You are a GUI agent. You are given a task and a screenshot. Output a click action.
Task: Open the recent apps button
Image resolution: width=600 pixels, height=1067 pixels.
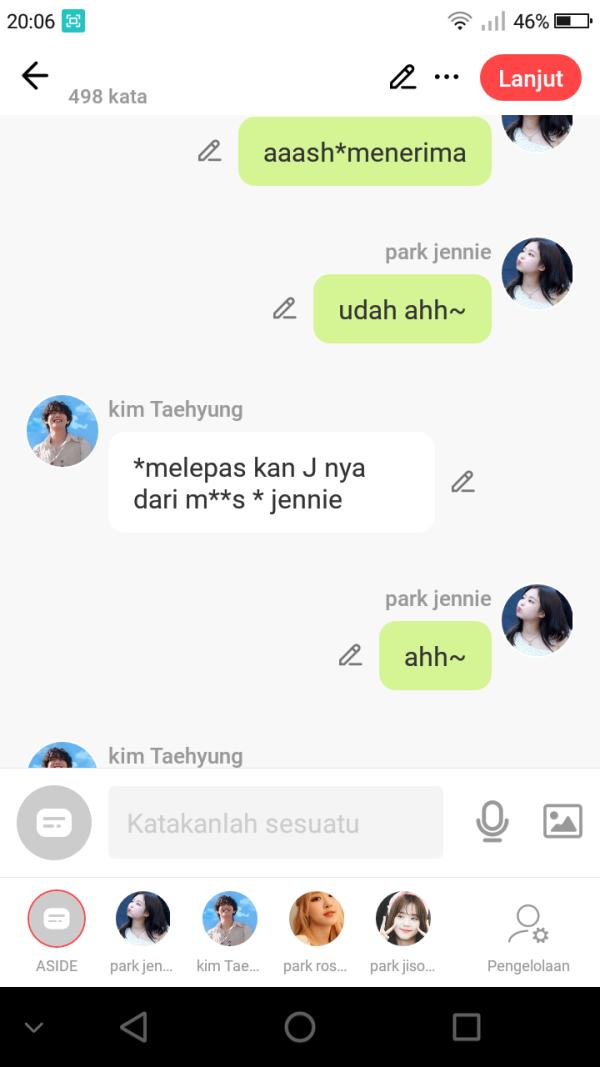pyautogui.click(x=466, y=1027)
